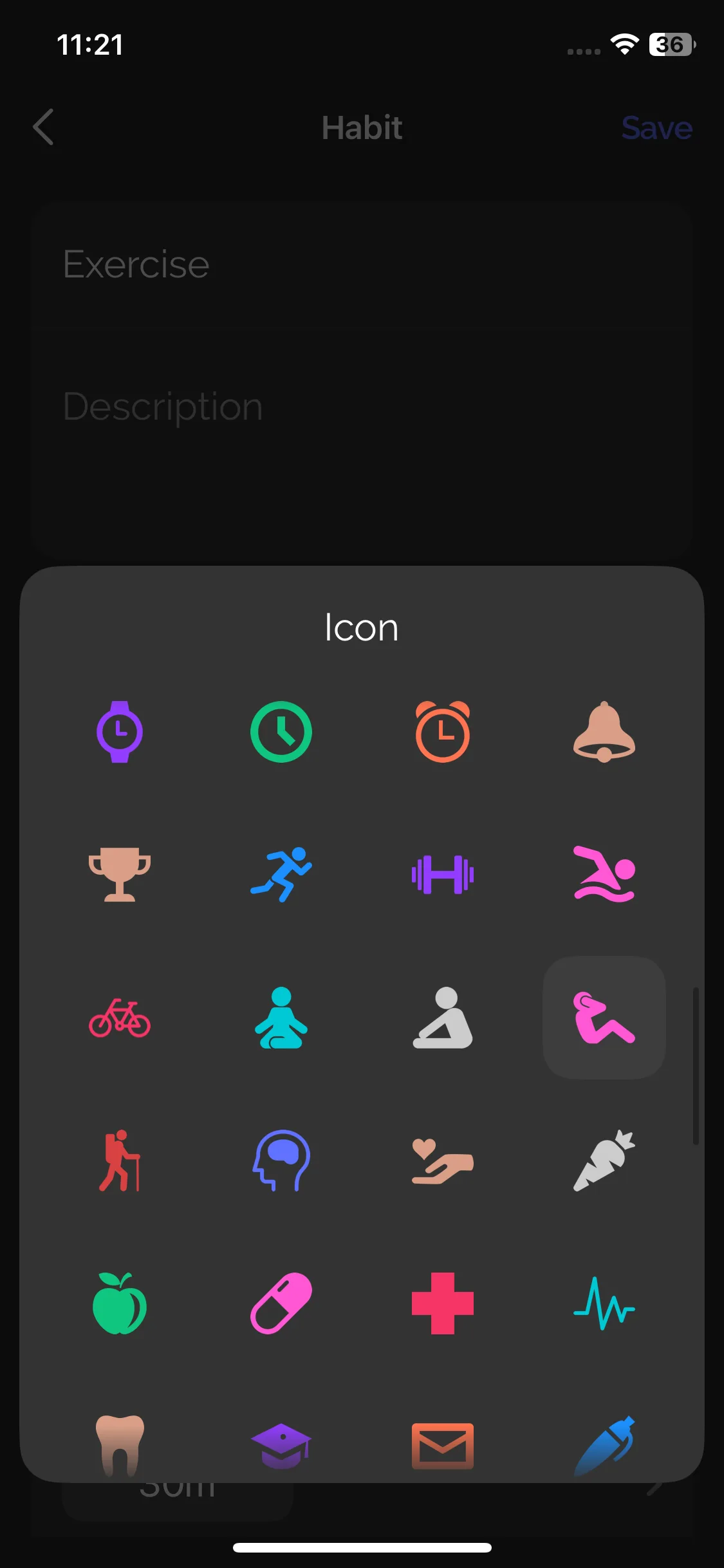The height and width of the screenshot is (1568, 724).
Task: Select the teal heartbeat pulse icon
Action: 604,1303
